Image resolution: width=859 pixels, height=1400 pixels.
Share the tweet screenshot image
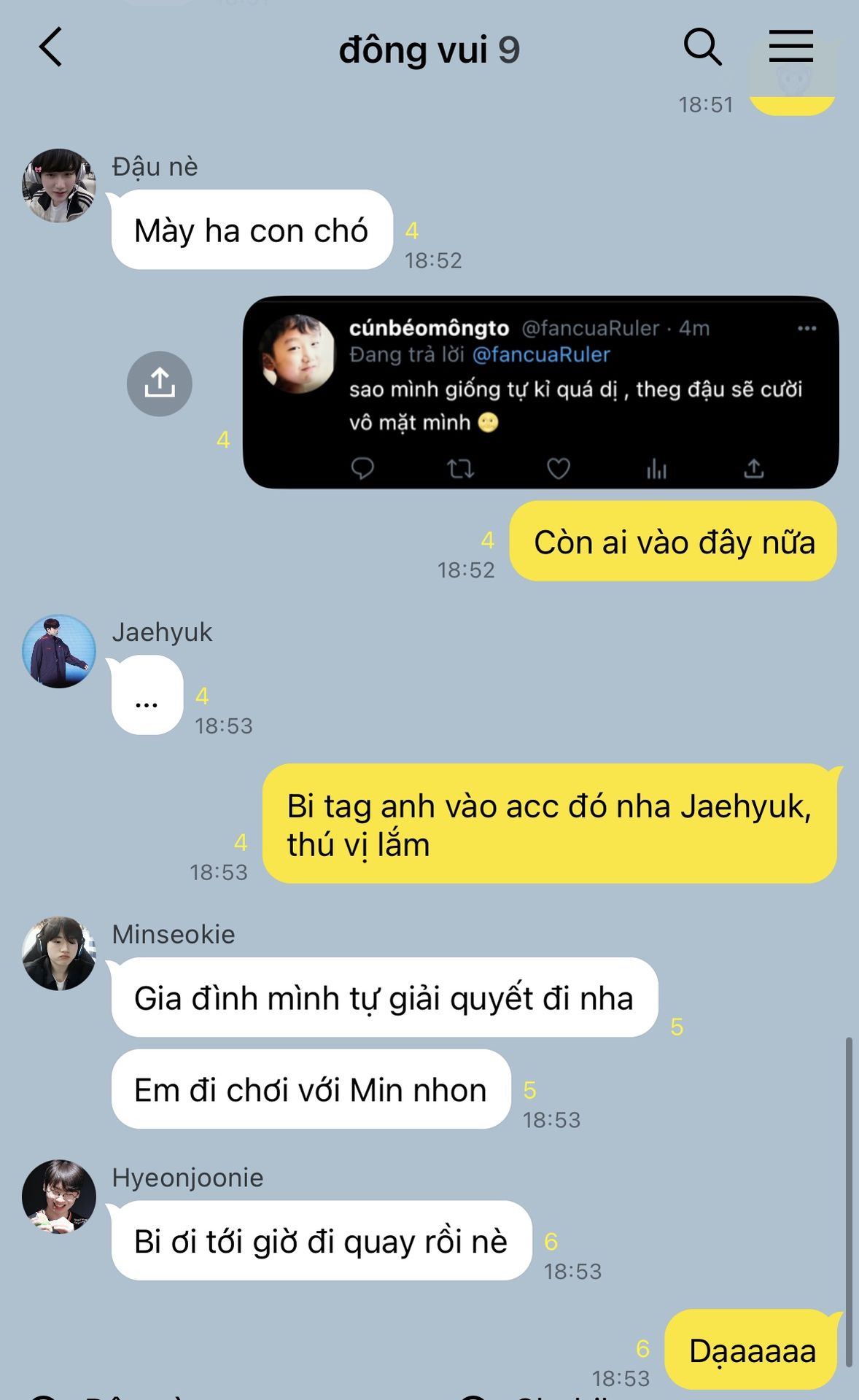point(159,384)
